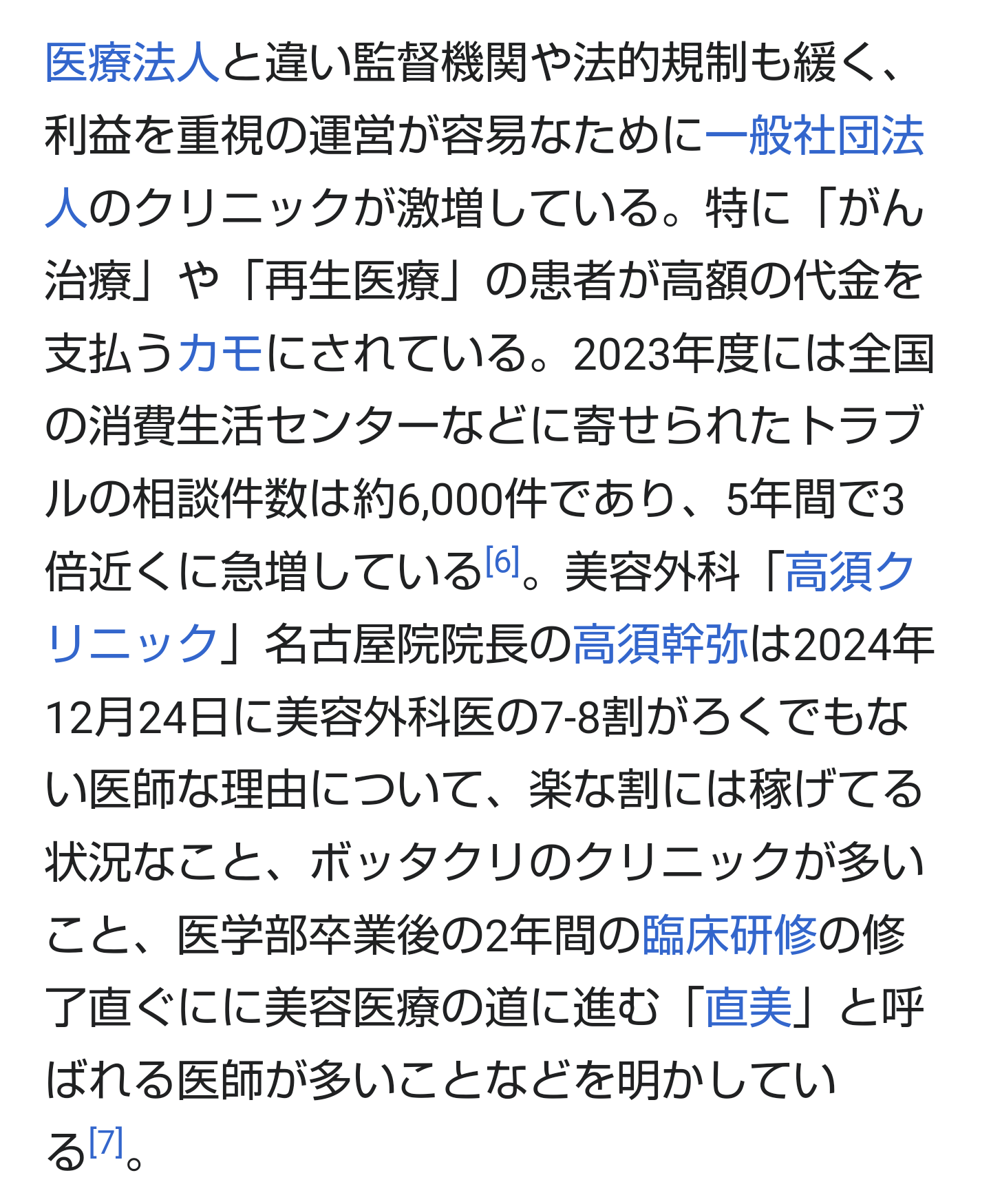This screenshot has width=991, height=1204.
Task: Follow the 一般社団法人 link
Action: [814, 136]
